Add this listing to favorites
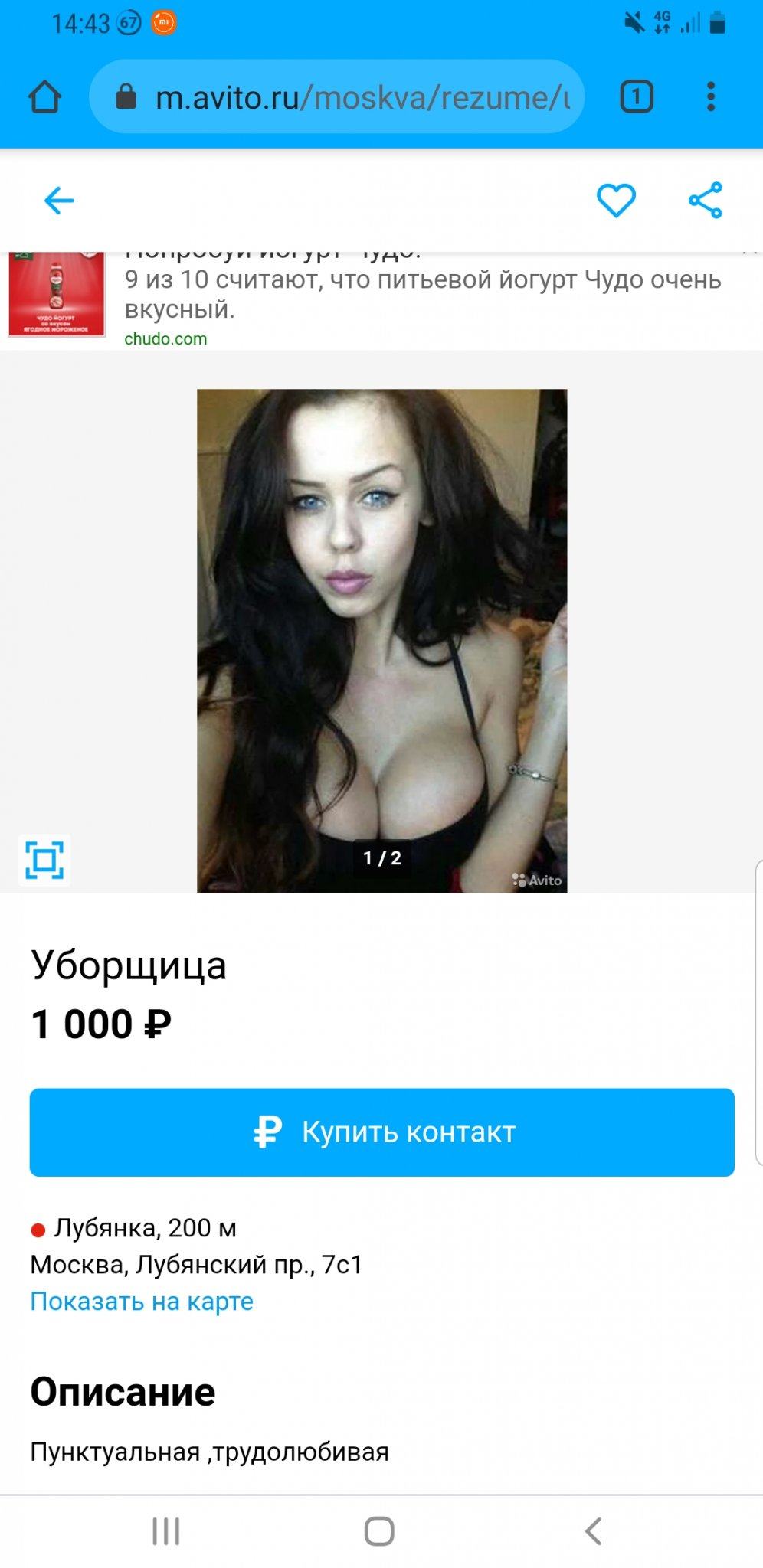This screenshot has width=763, height=1568. click(616, 201)
